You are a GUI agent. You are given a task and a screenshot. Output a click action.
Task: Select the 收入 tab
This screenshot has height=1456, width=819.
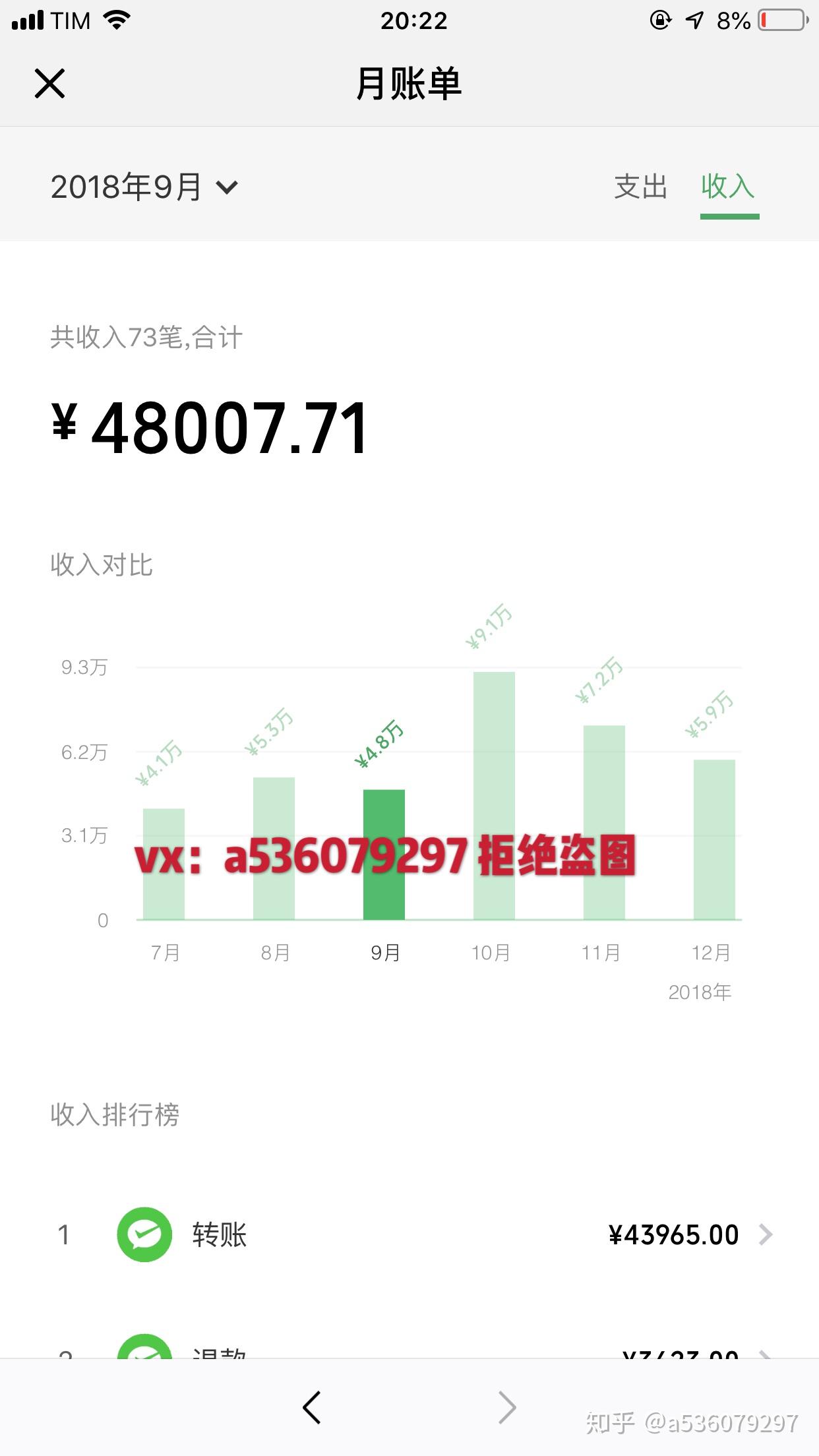click(x=729, y=187)
